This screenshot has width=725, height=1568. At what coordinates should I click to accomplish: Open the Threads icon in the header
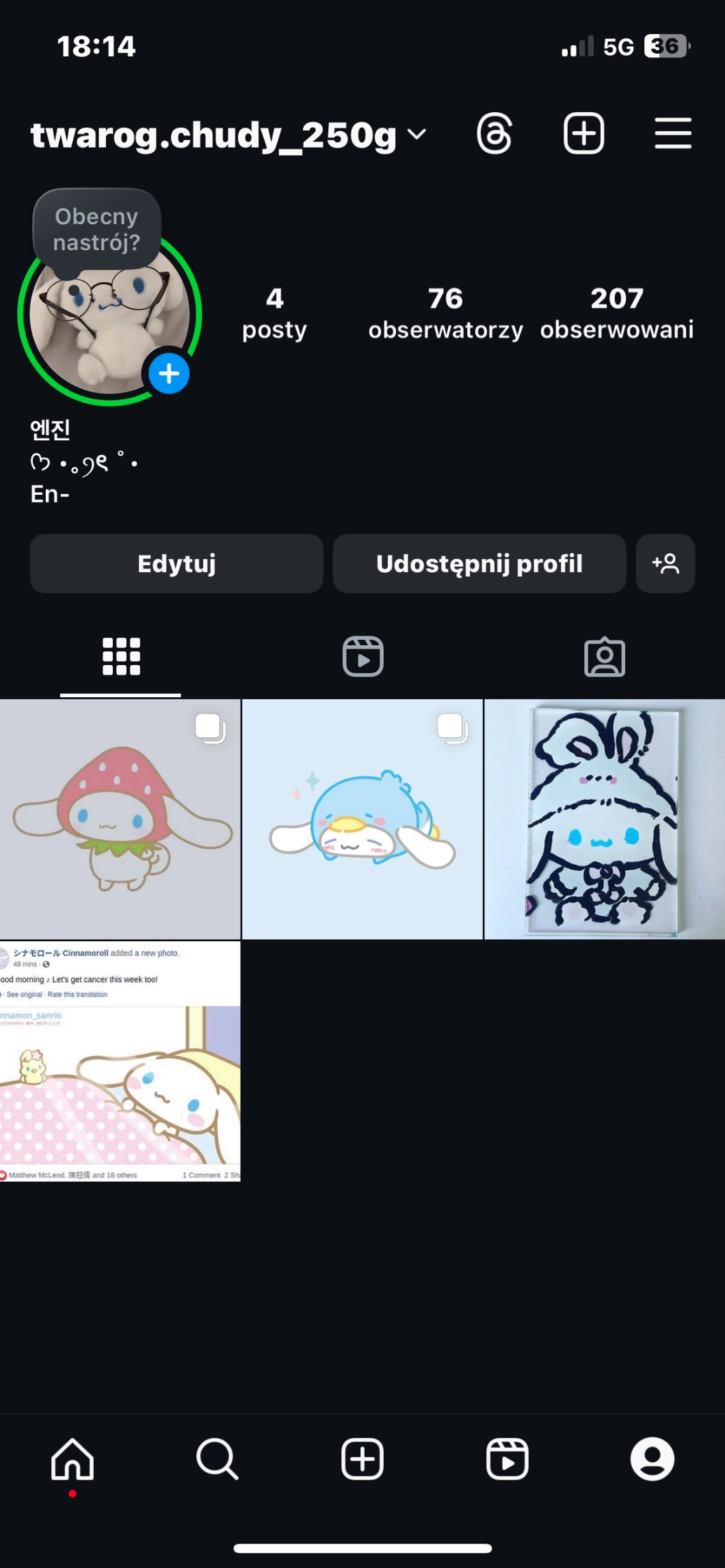495,133
